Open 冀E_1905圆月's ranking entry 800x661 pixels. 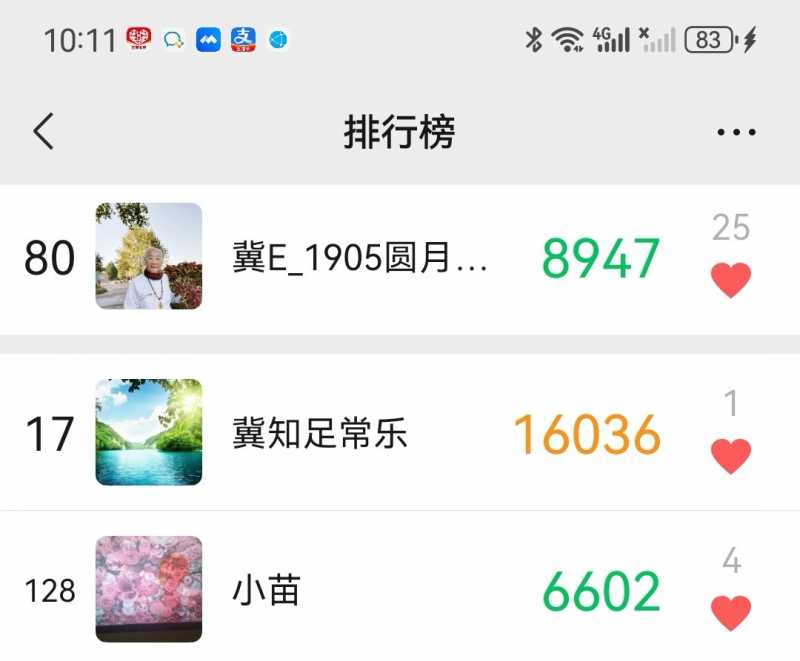point(360,258)
